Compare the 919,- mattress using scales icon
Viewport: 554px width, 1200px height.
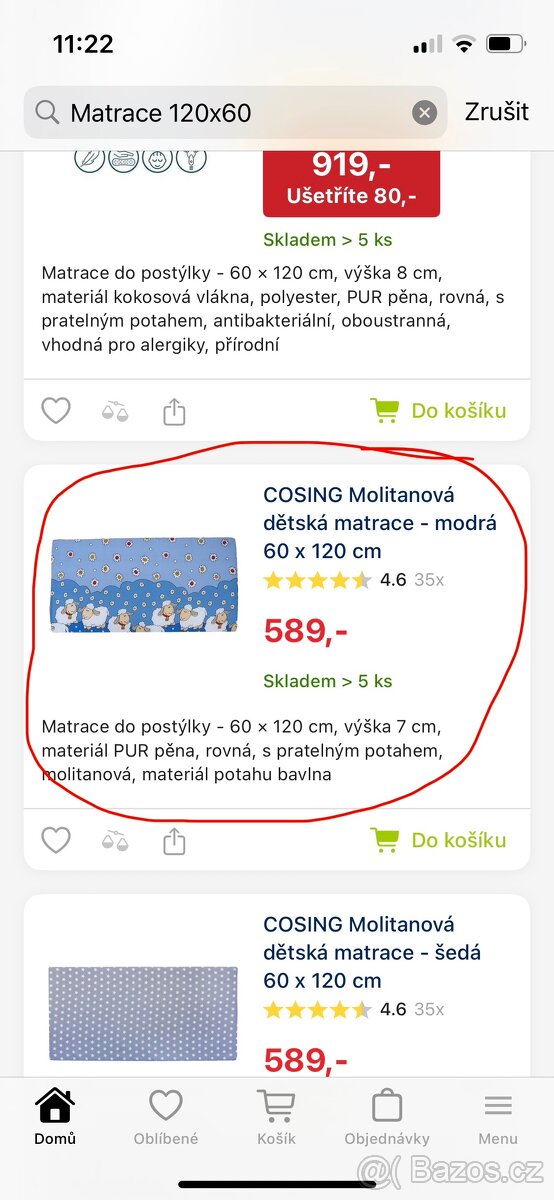click(115, 411)
